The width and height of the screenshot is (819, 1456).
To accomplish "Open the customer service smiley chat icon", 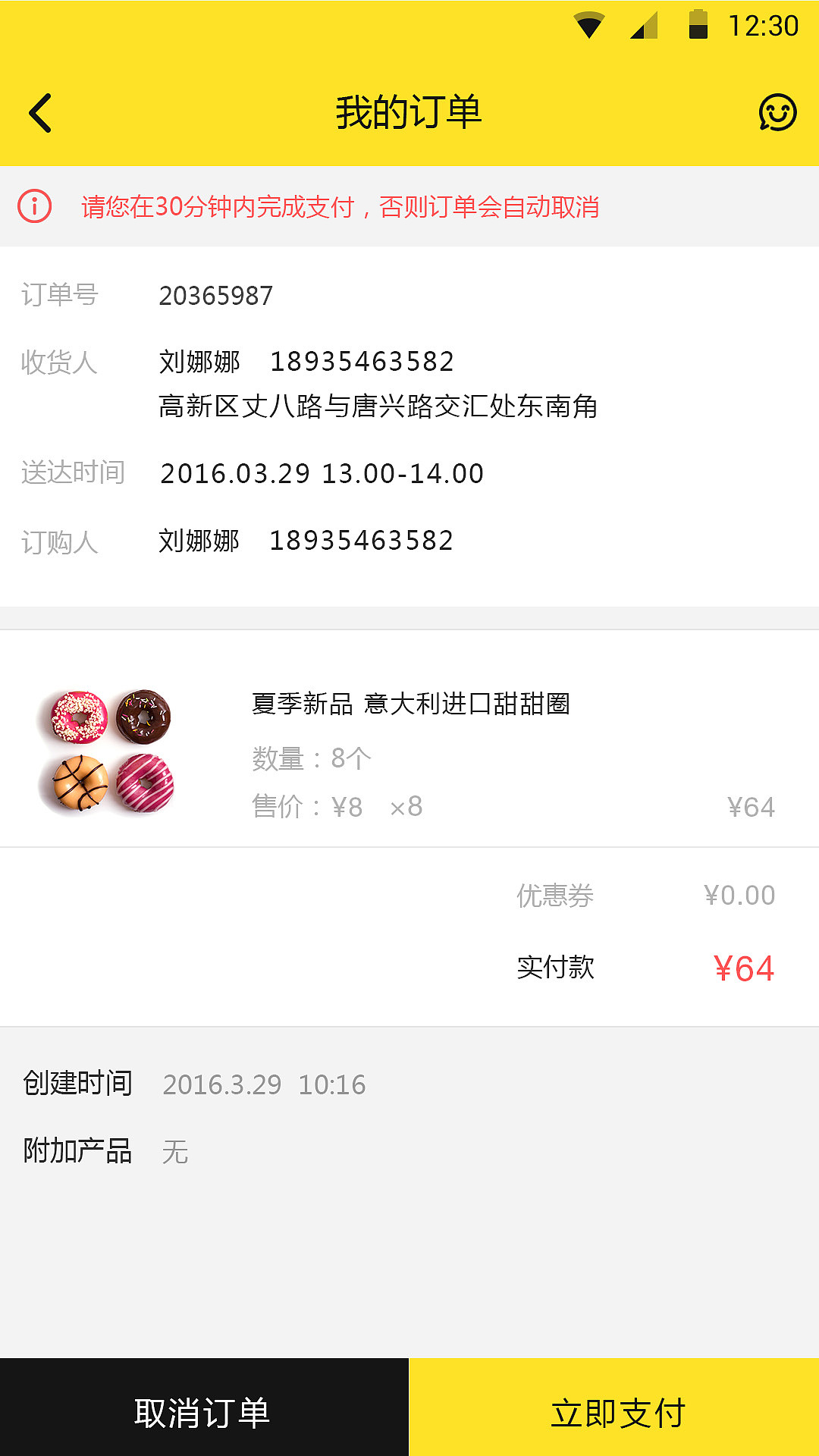I will [x=777, y=113].
